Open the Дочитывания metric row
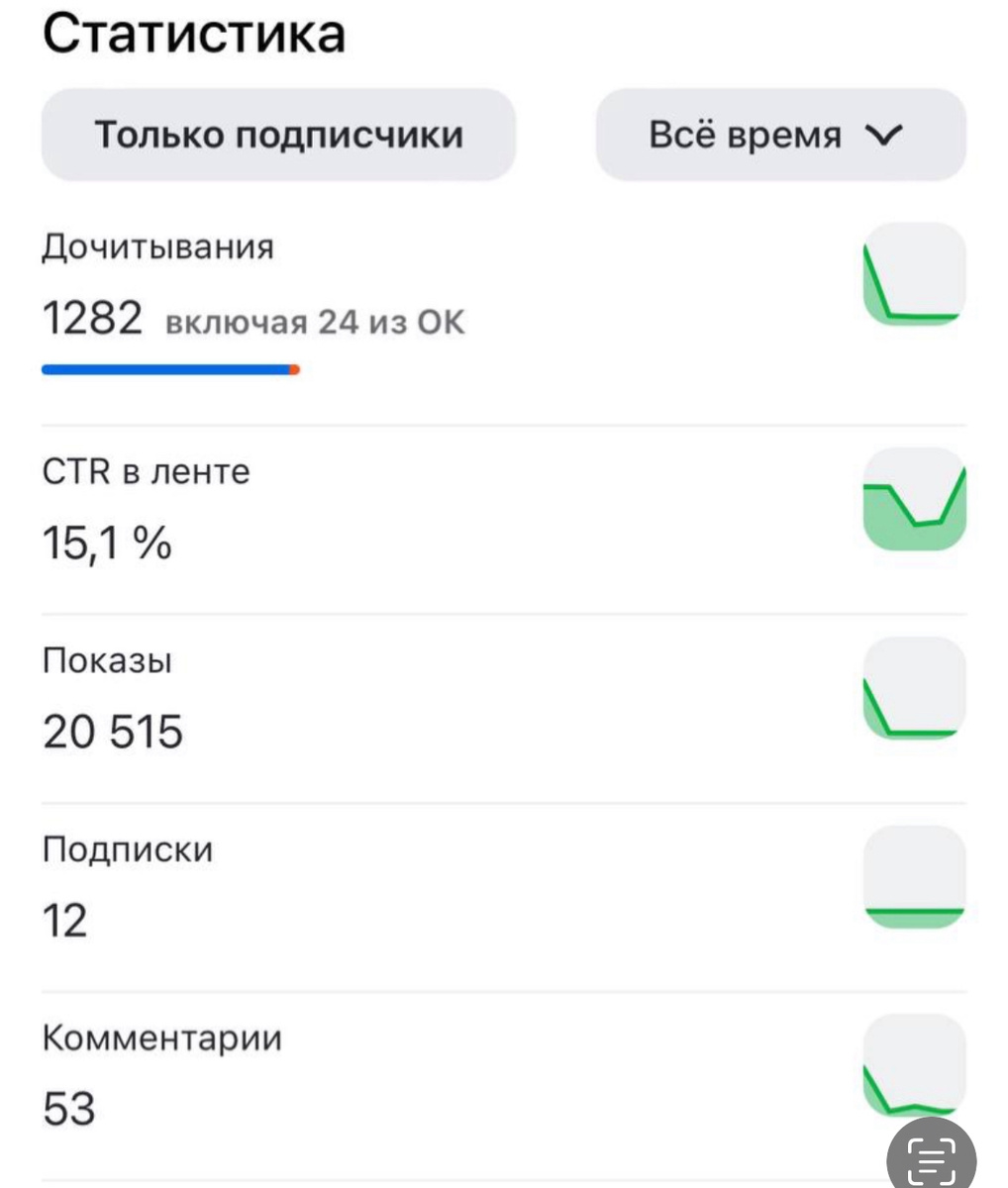 click(x=158, y=247)
